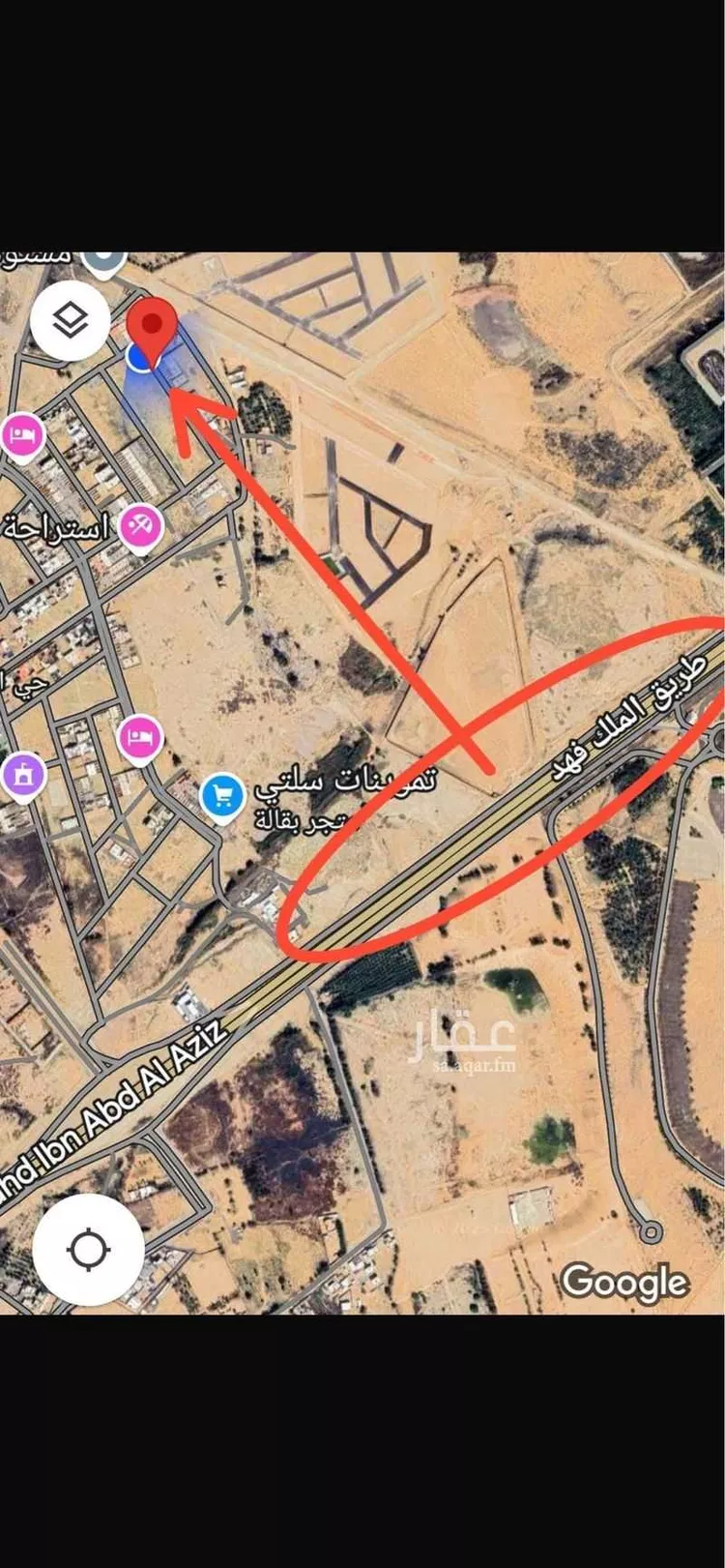Screen dimensions: 725x1568
Task: Click the lower pink hotel marker
Action: pyautogui.click(x=141, y=735)
